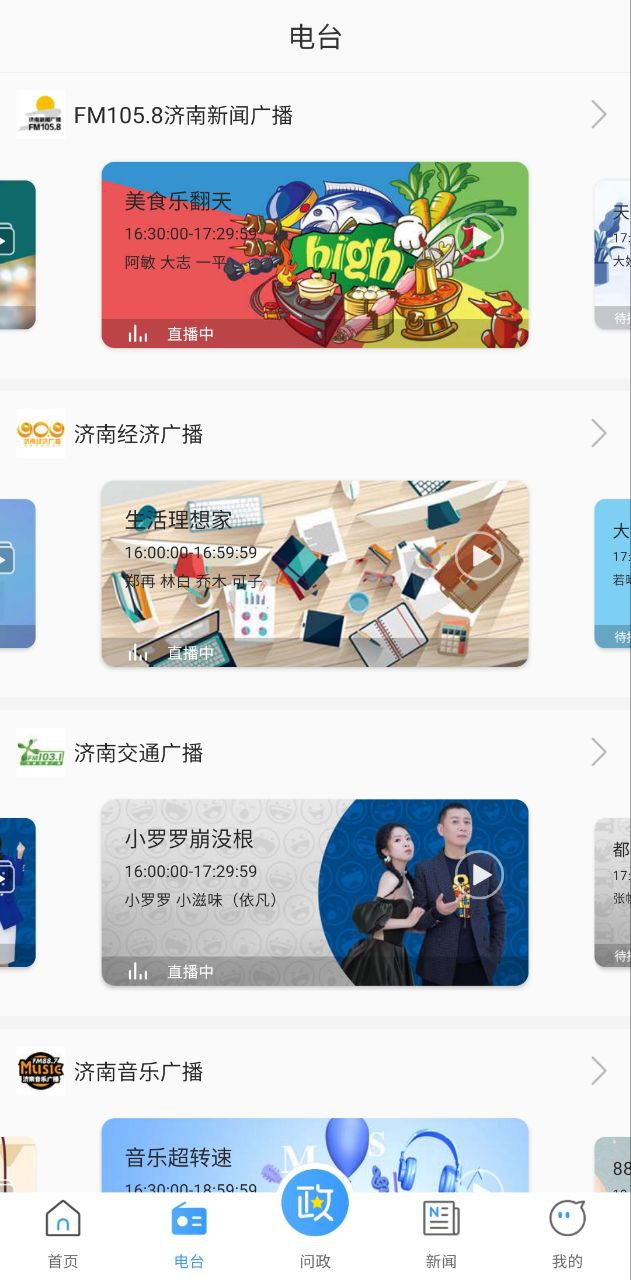Play the 生活理想家 live program

click(x=479, y=556)
